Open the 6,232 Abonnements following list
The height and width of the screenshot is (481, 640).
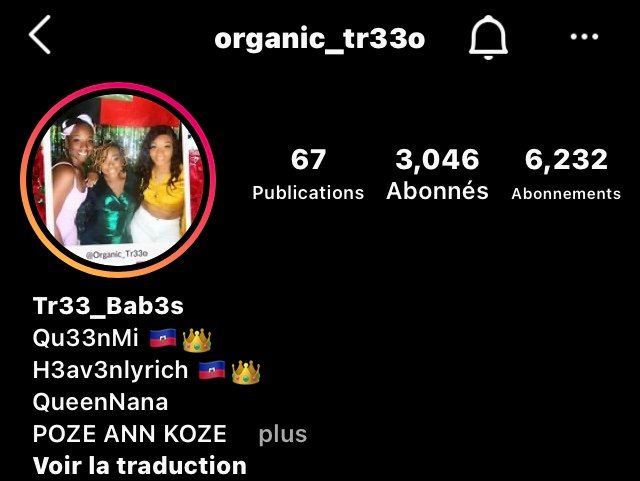point(566,173)
